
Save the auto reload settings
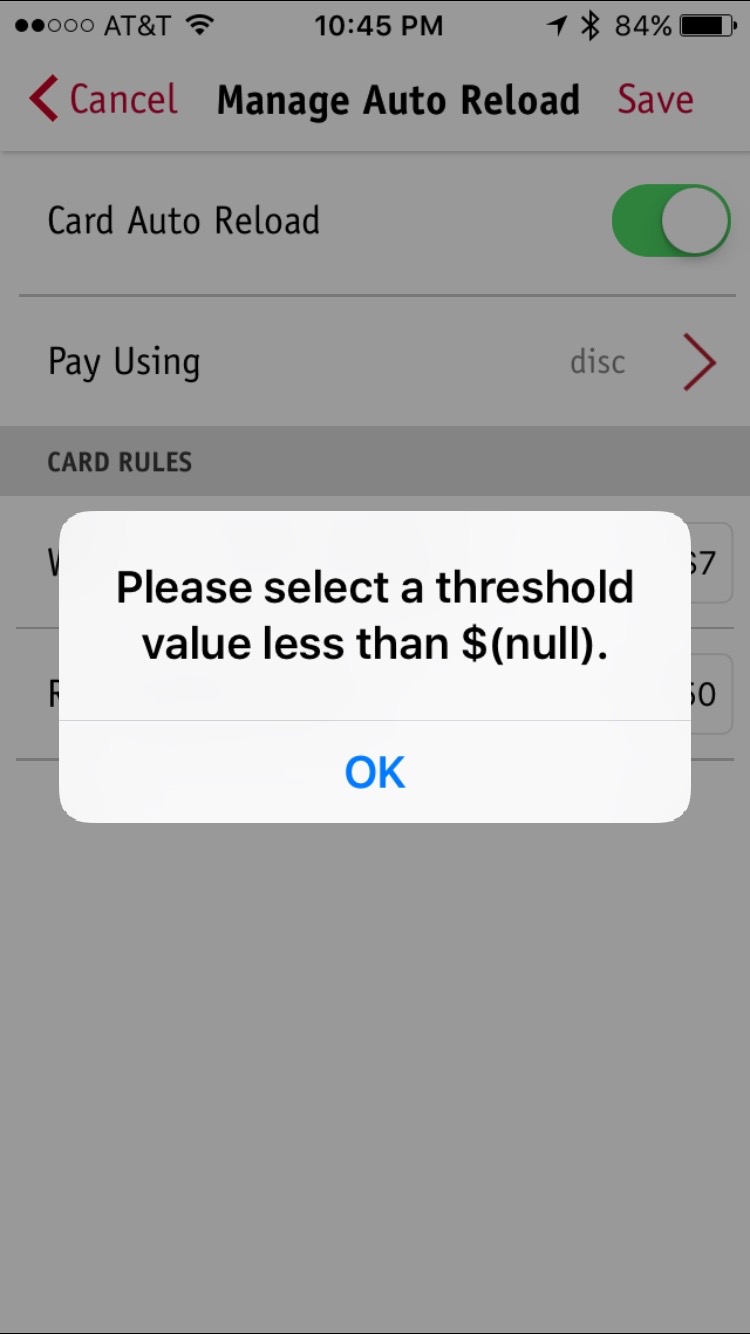(655, 100)
